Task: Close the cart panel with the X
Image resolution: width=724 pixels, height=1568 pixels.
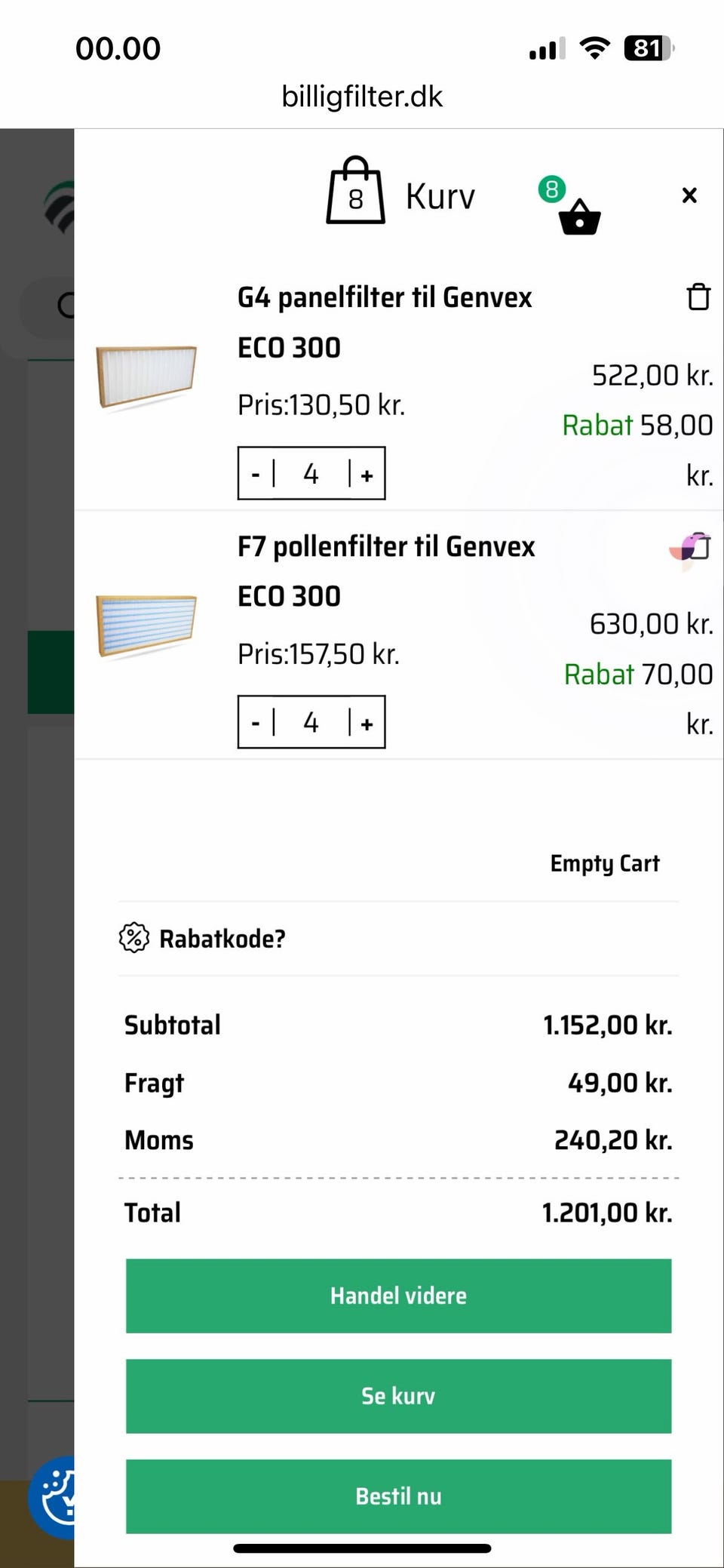Action: pyautogui.click(x=689, y=195)
